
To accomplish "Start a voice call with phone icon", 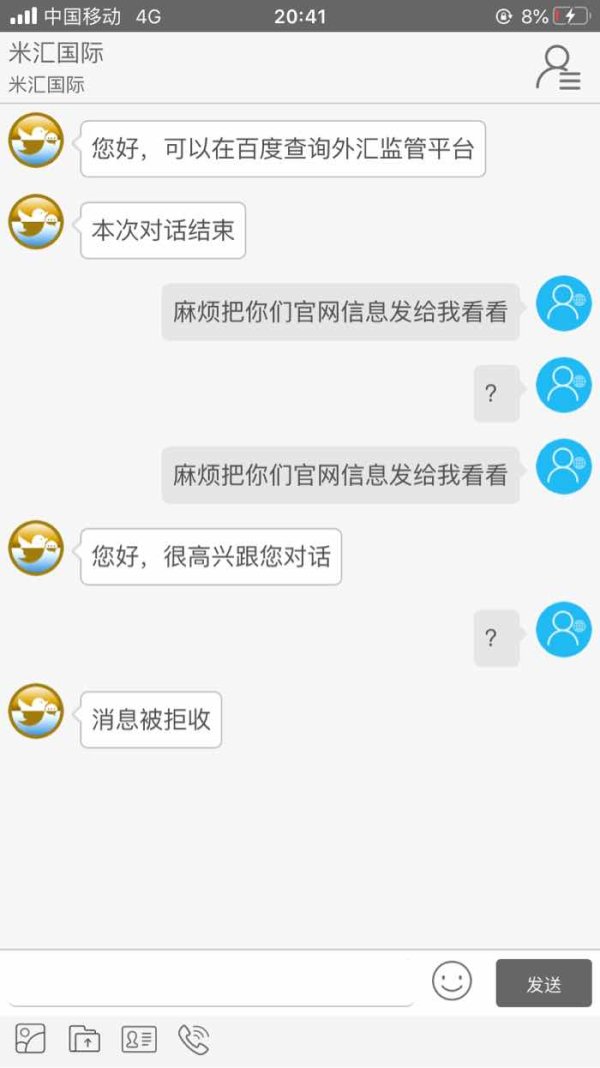I will click(x=193, y=1039).
